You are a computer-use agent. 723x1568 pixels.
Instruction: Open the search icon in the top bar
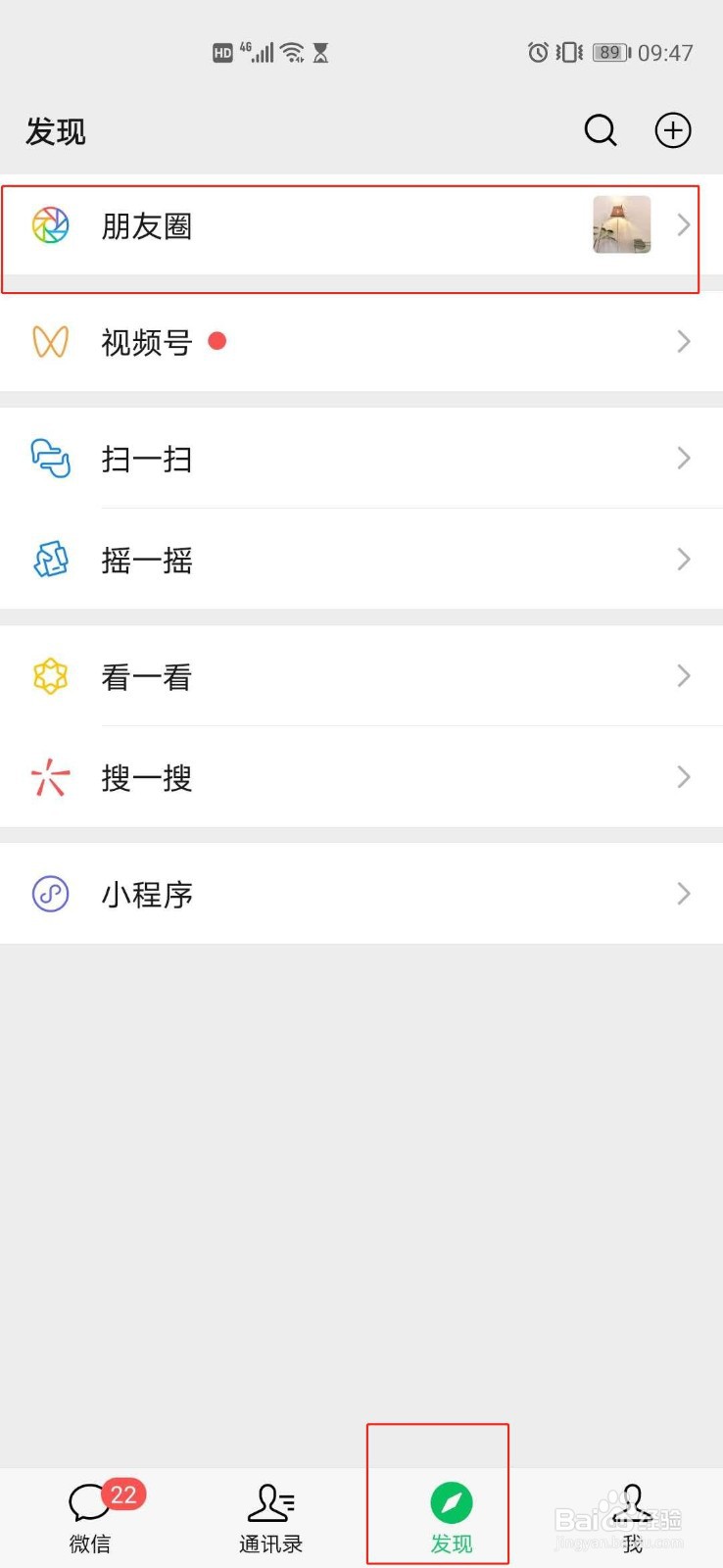point(601,130)
